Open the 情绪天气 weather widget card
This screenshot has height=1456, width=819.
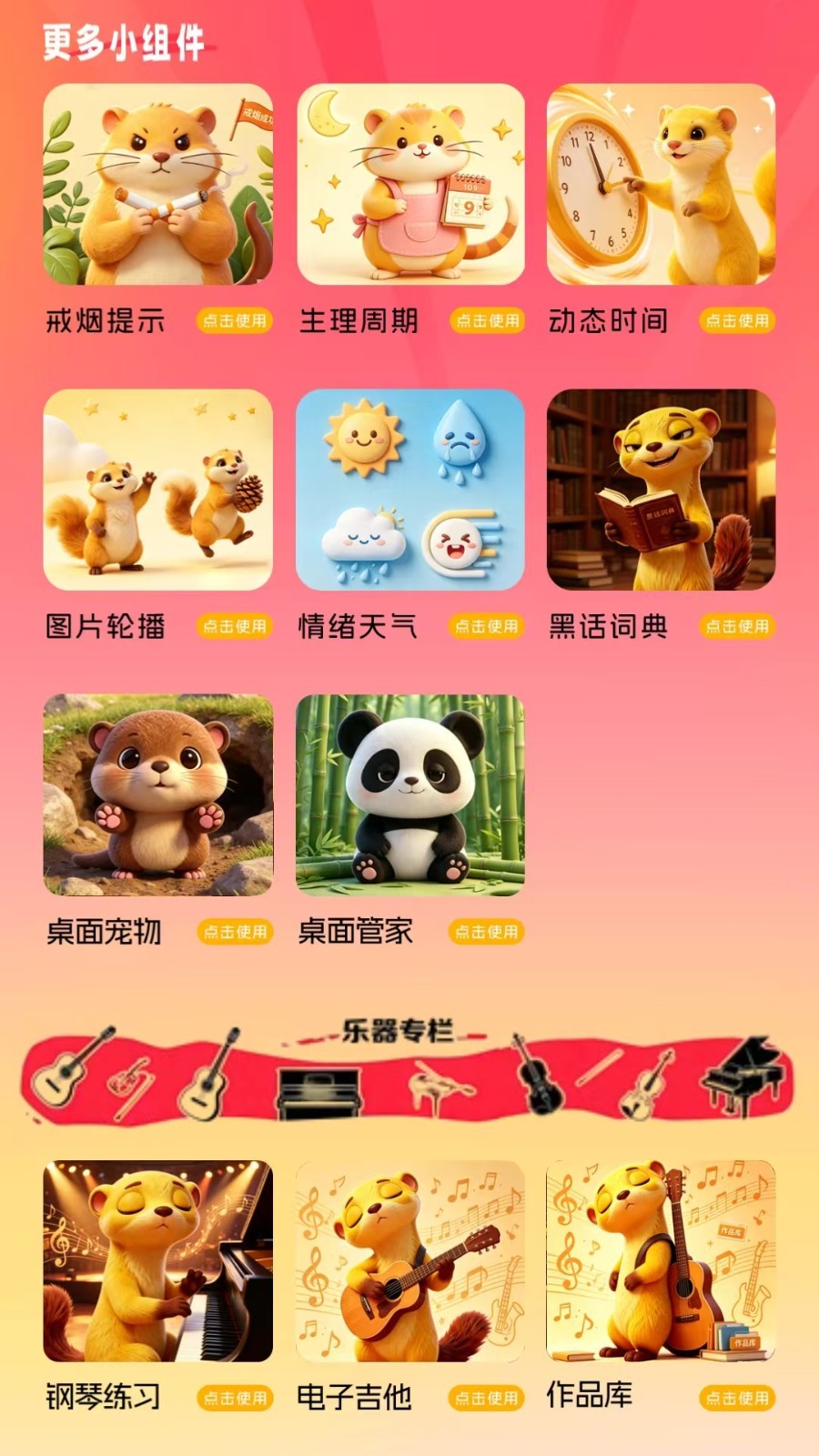[410, 490]
